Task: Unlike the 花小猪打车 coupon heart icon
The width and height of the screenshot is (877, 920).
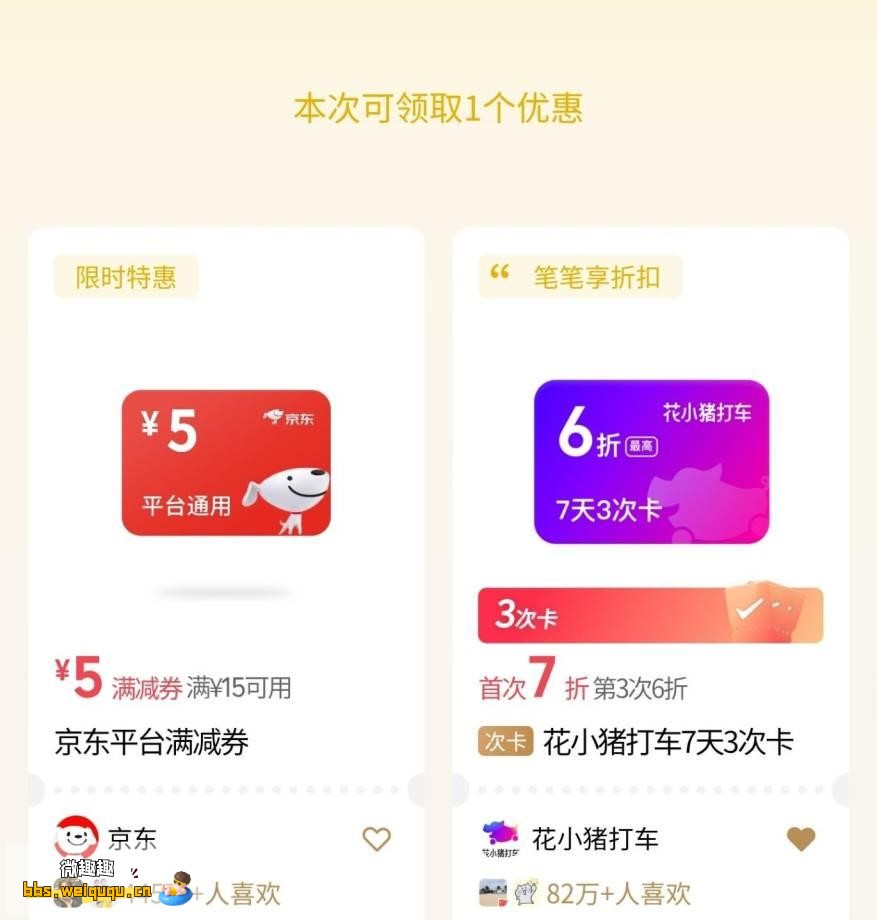Action: (x=801, y=839)
